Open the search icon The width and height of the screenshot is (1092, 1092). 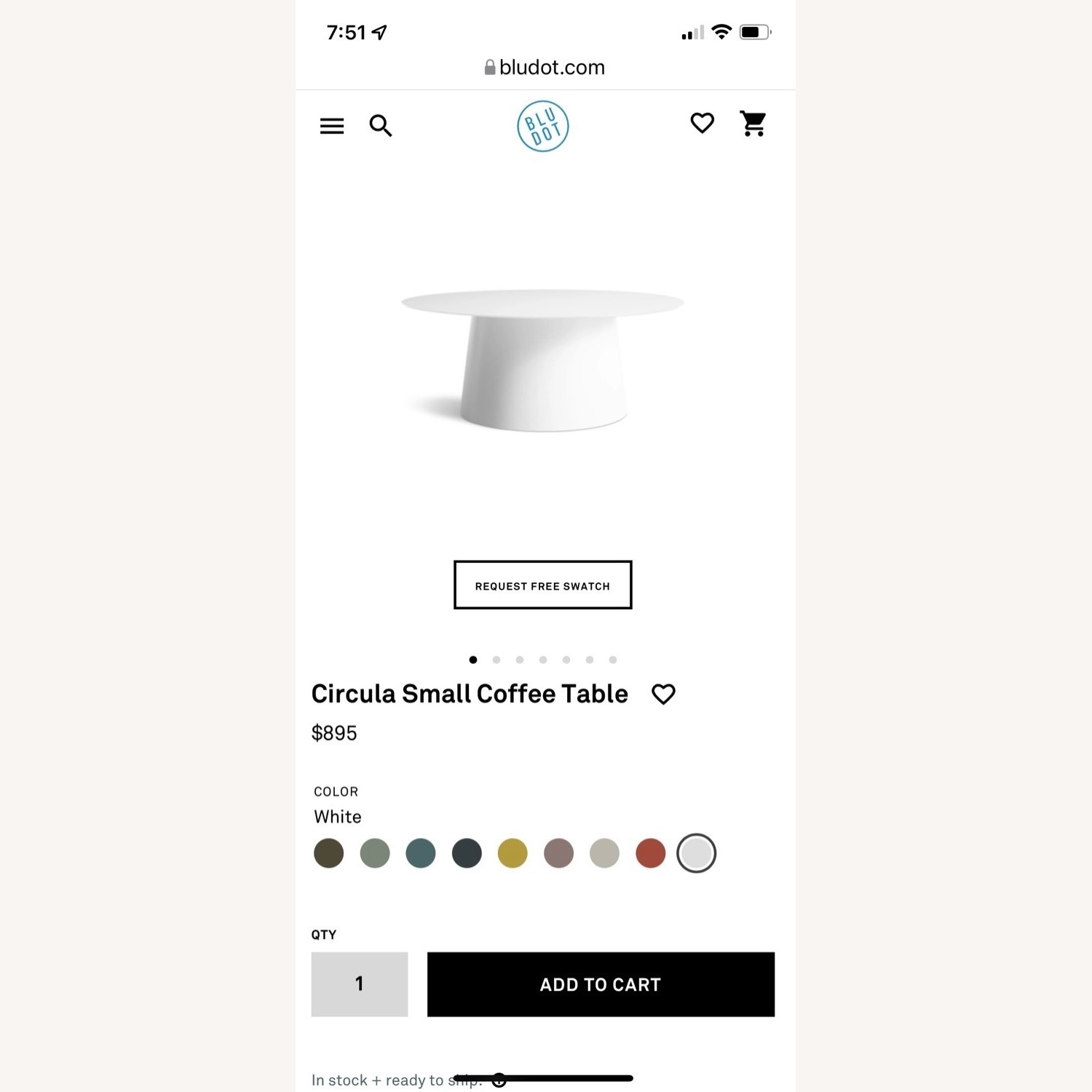coord(380,126)
